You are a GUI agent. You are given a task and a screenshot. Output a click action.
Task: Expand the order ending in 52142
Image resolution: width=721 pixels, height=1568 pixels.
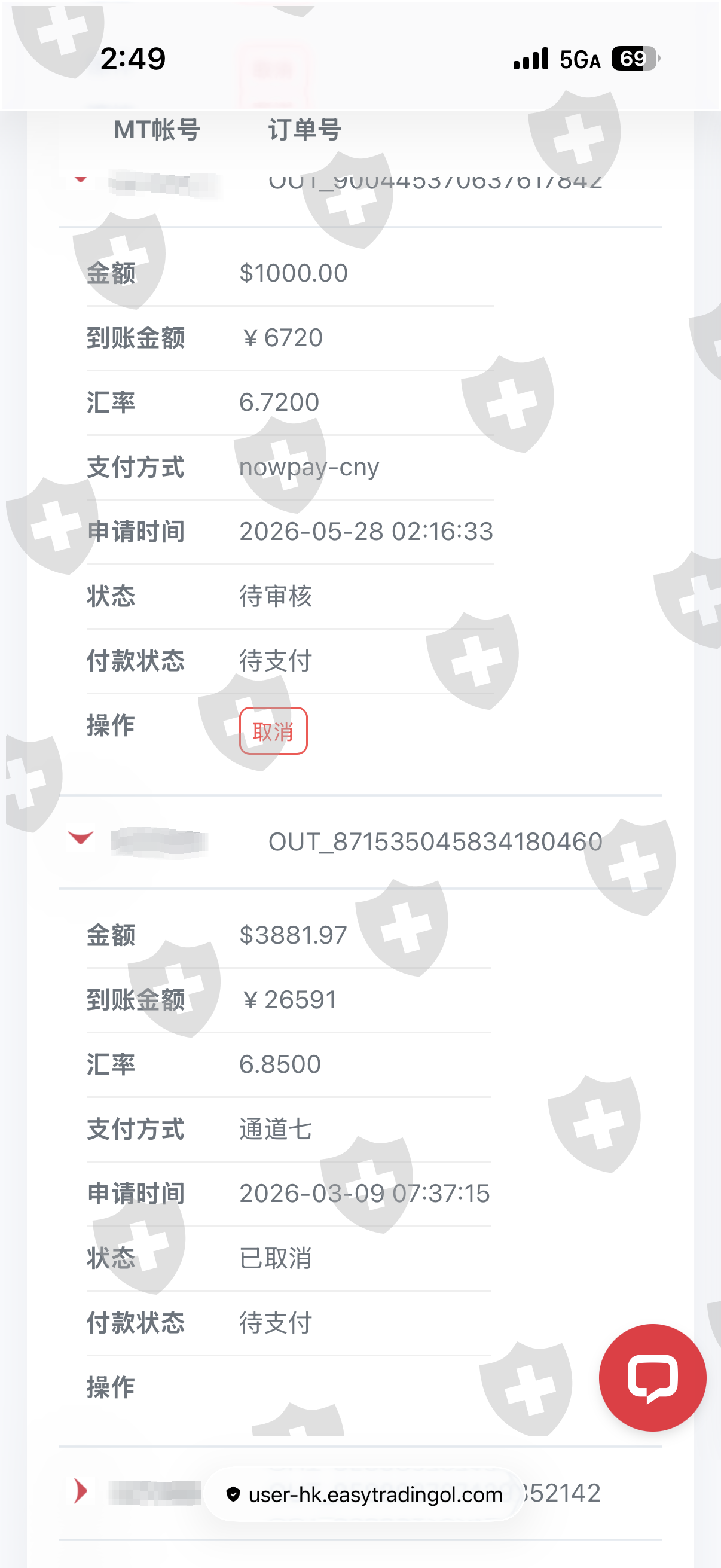click(80, 1491)
